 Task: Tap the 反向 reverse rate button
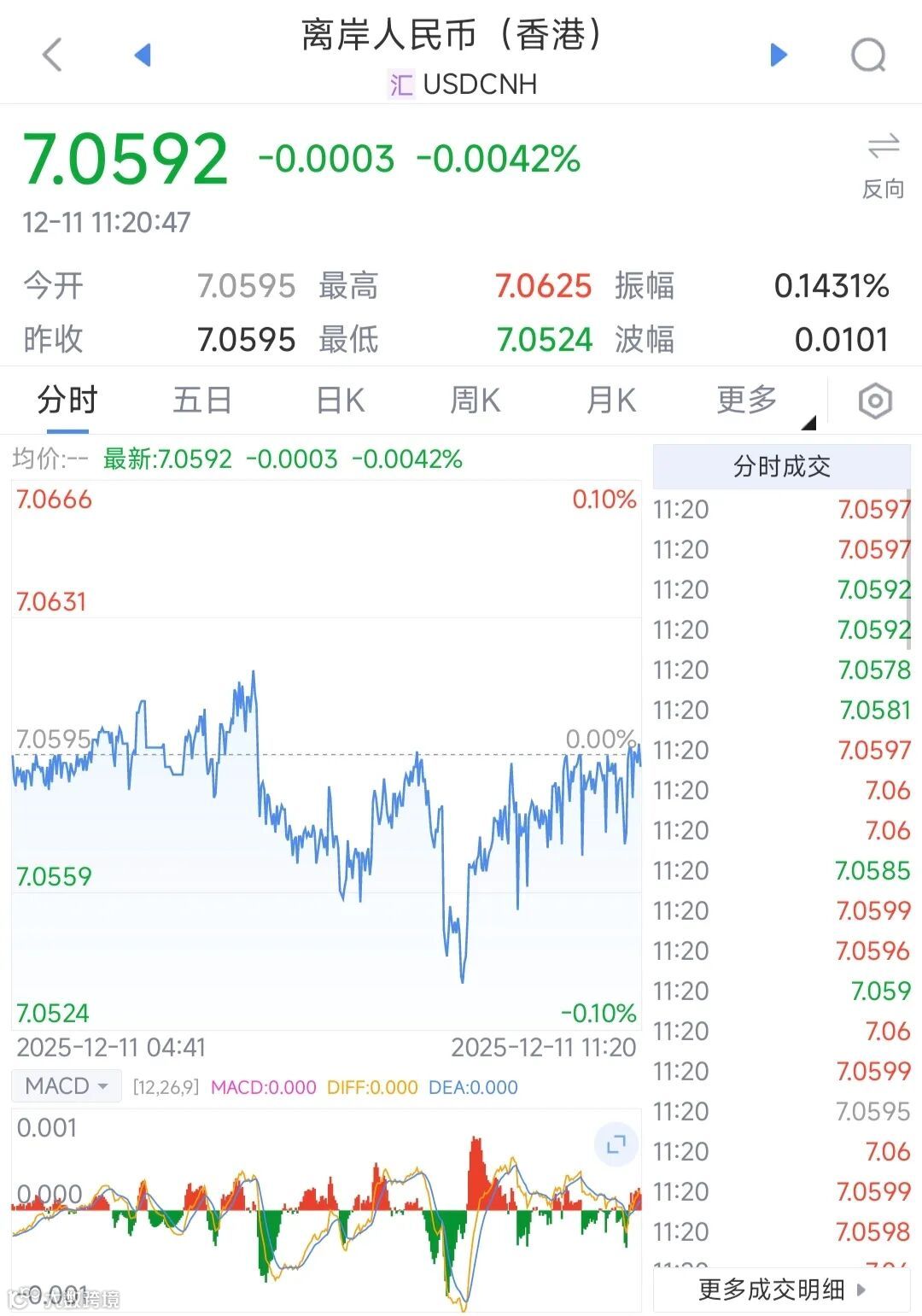pos(883,166)
